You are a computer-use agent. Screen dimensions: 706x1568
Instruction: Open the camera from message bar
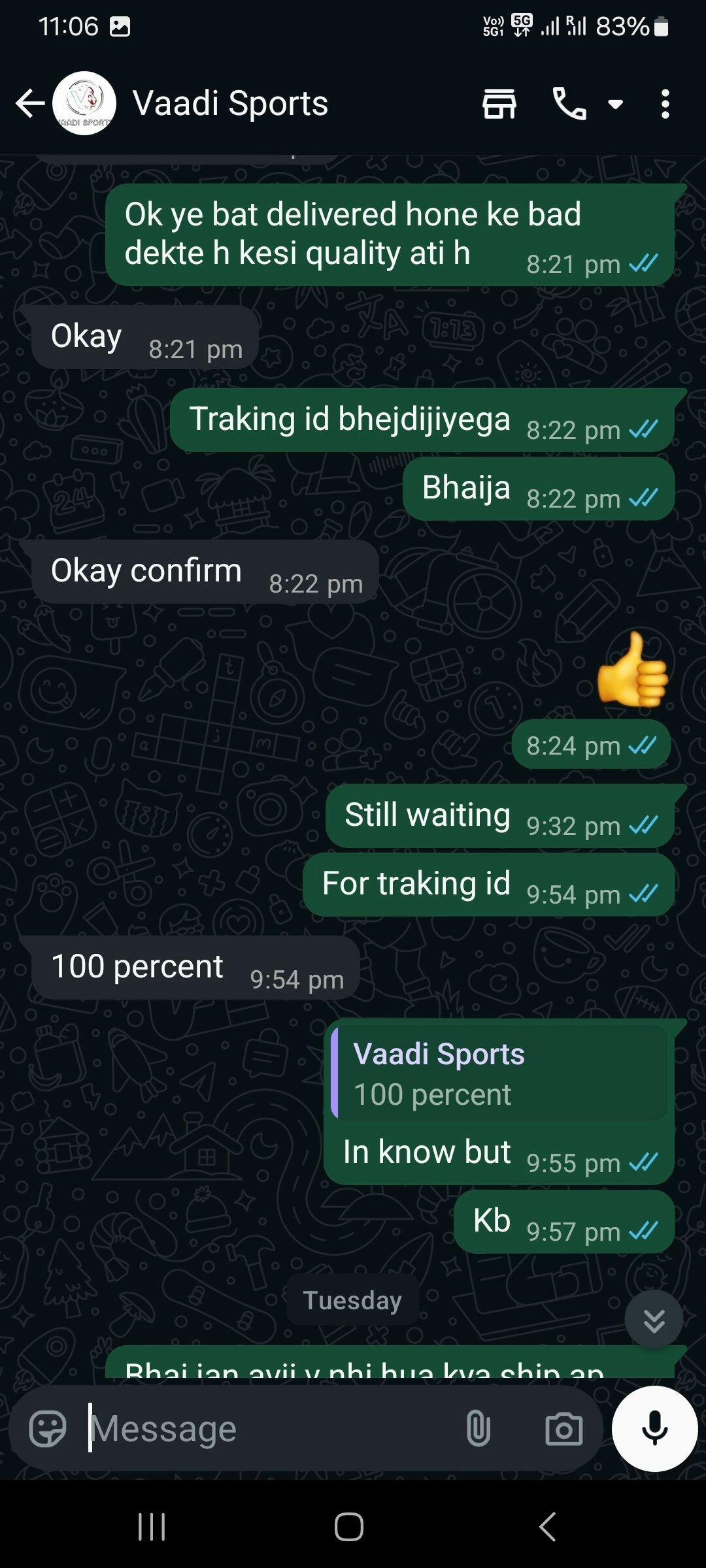point(563,1429)
